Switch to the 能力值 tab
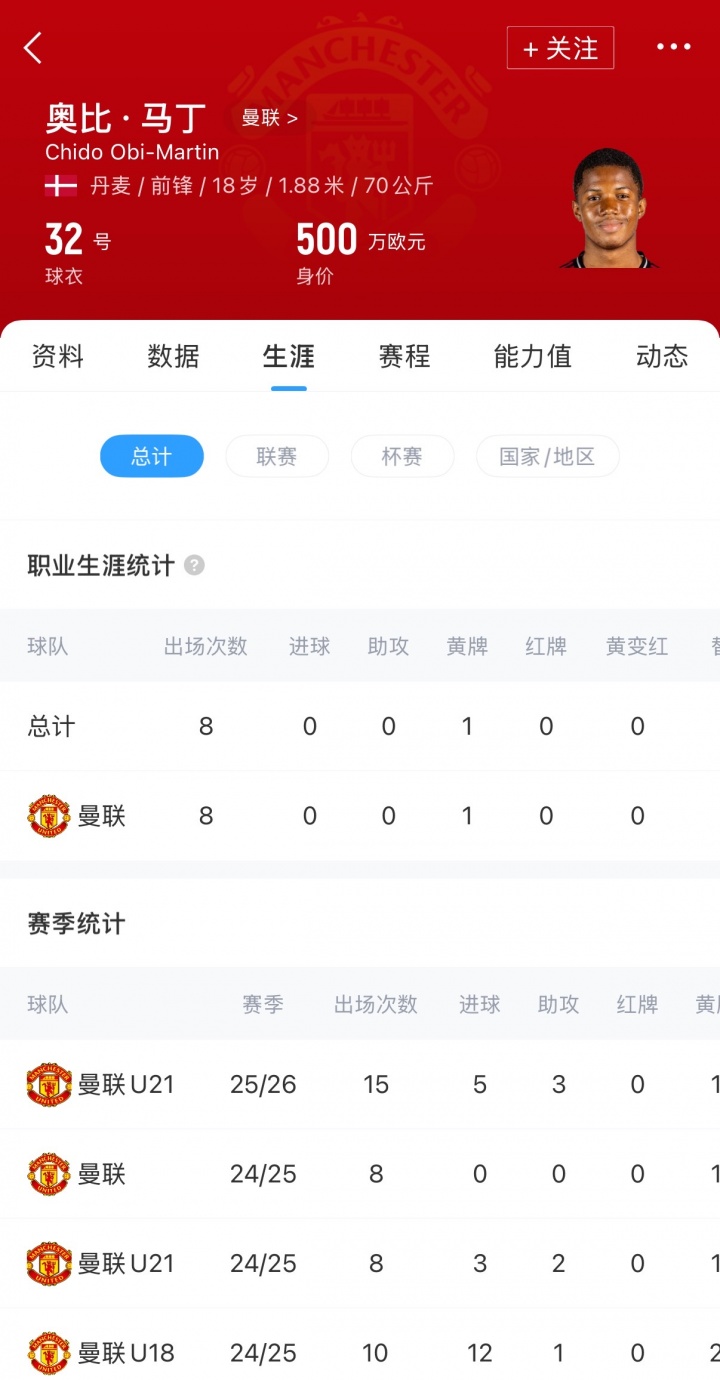The height and width of the screenshot is (1380, 720). tap(532, 356)
